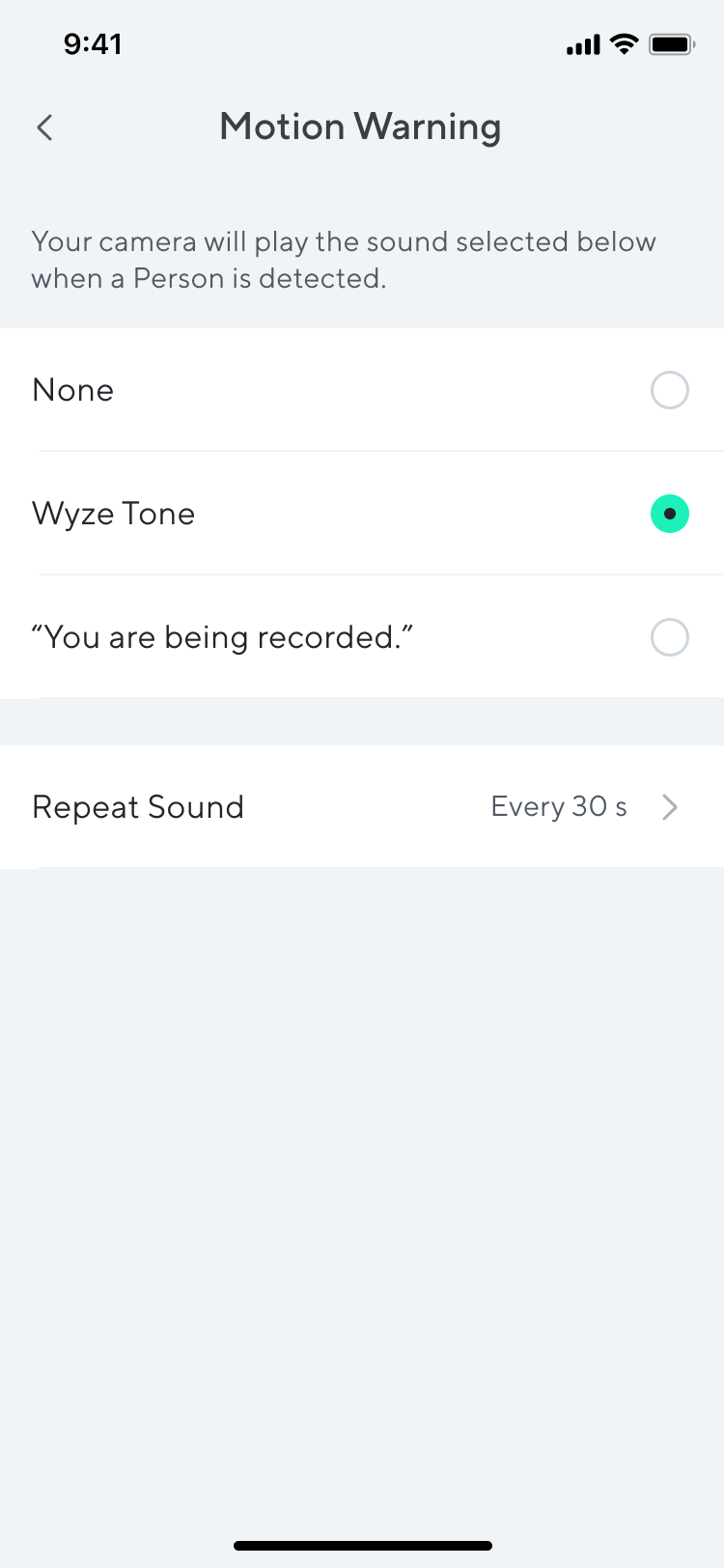Choose the Wyze Tone option

[x=362, y=514]
